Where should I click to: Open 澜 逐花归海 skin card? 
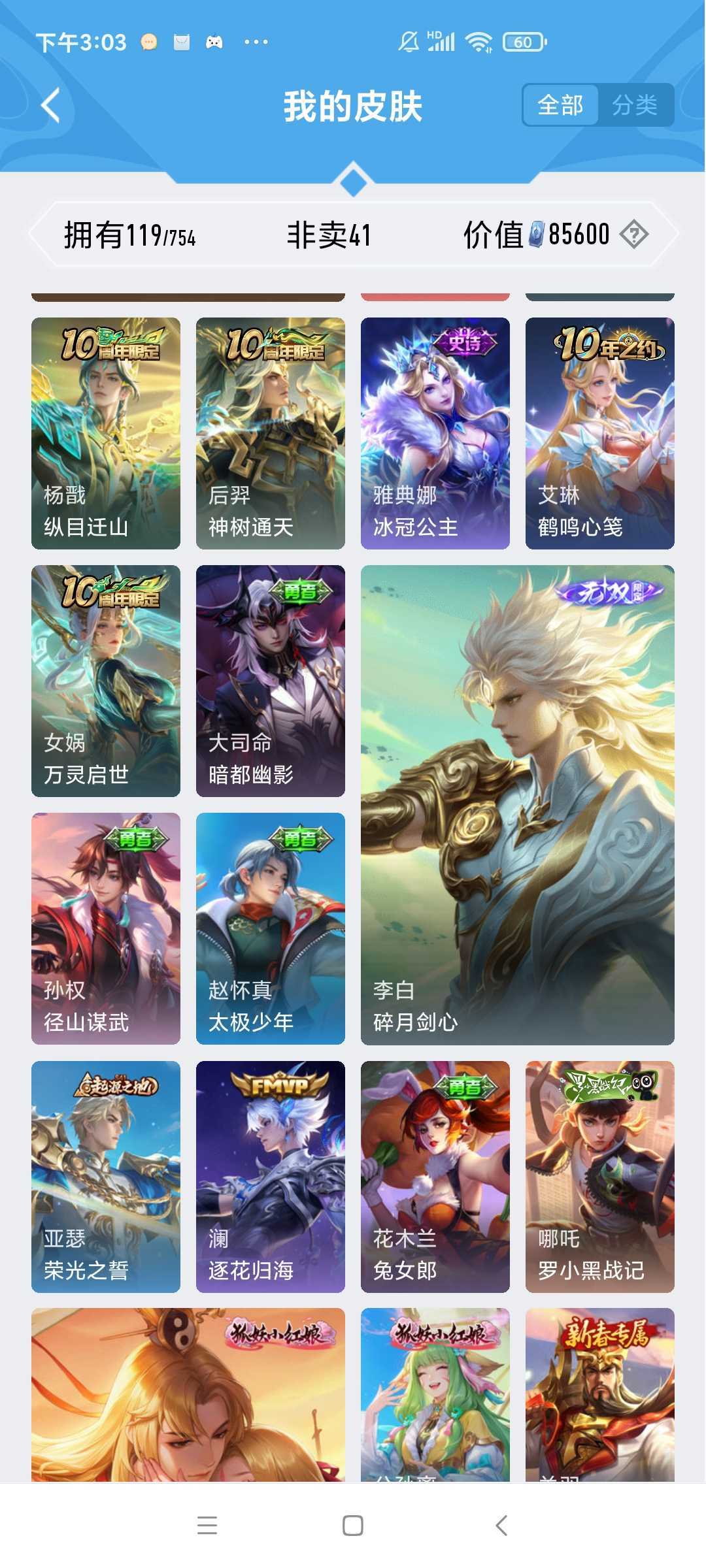click(271, 1177)
